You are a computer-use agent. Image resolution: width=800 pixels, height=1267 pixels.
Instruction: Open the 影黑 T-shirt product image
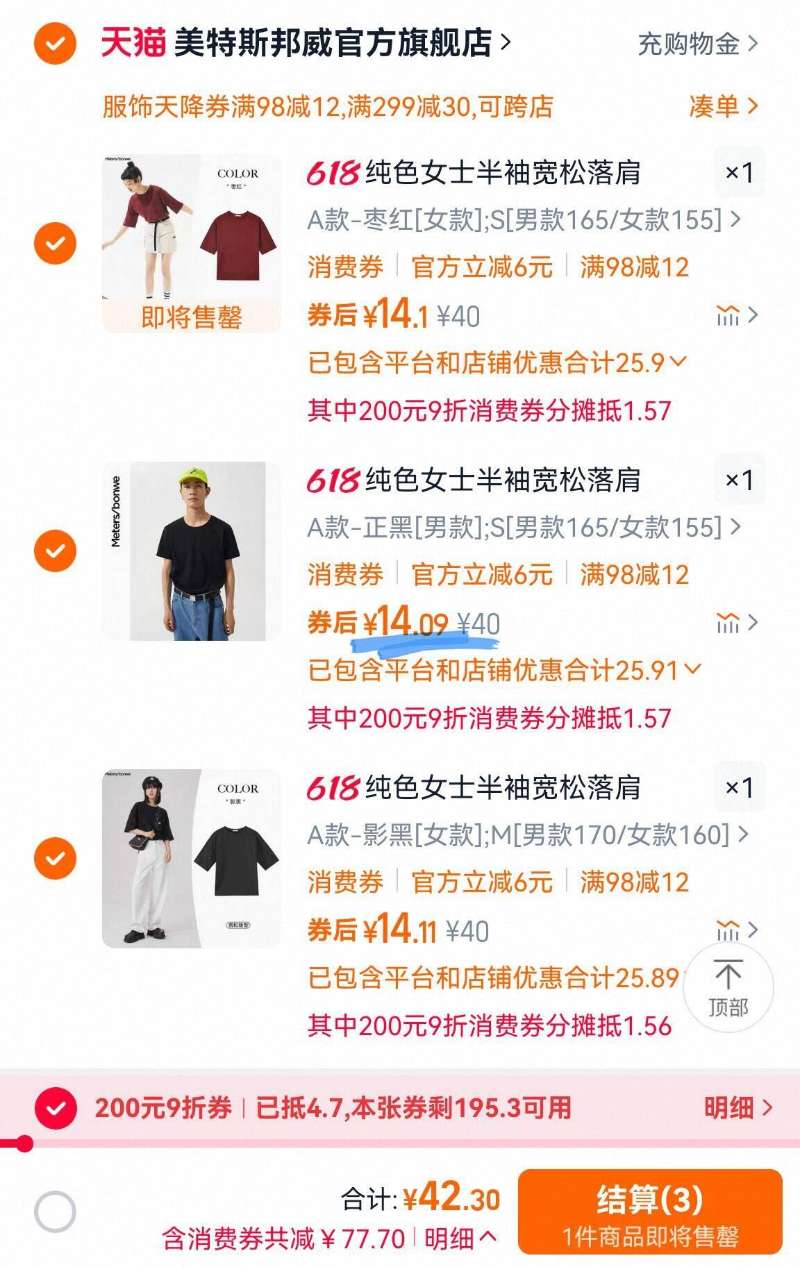coord(191,858)
